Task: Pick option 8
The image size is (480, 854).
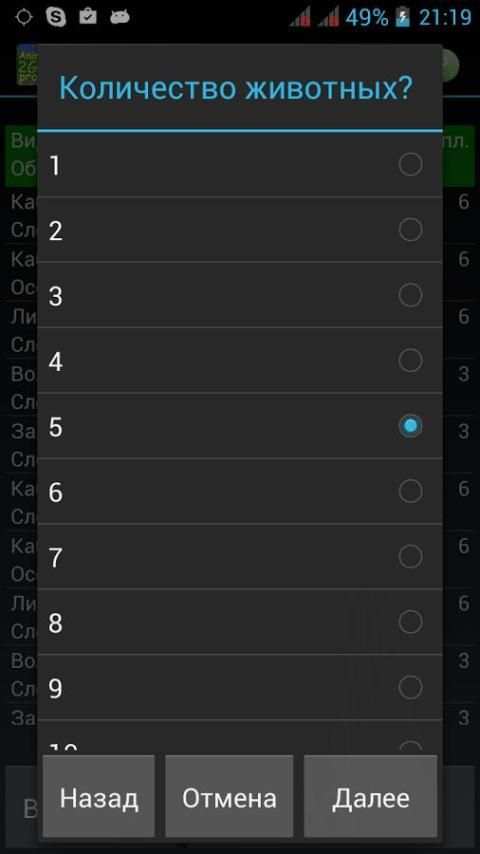Action: (x=240, y=622)
